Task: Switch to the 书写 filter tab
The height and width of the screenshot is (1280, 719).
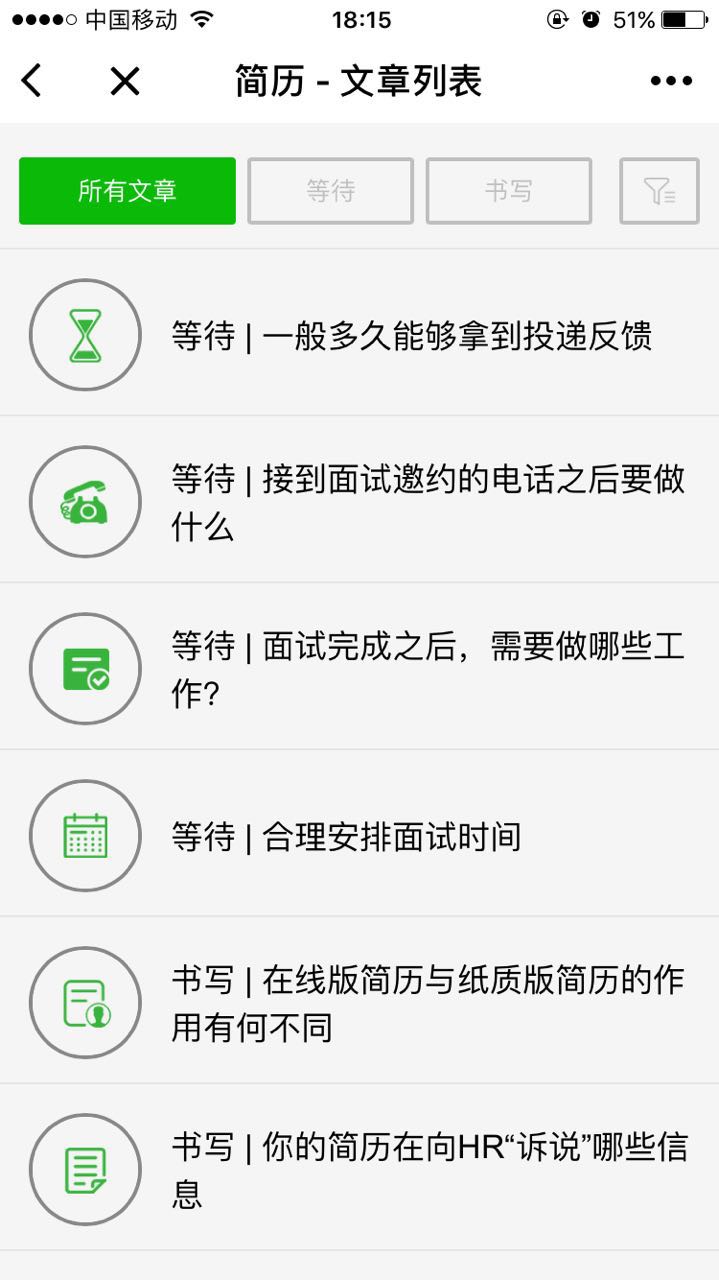Action: pos(508,191)
